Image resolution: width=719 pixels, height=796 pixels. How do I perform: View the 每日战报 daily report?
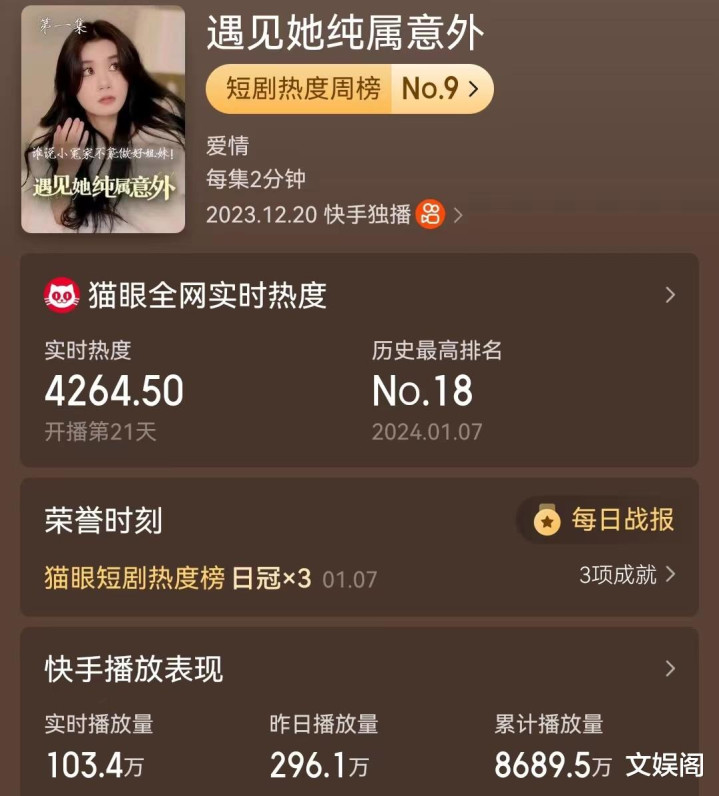click(x=606, y=520)
